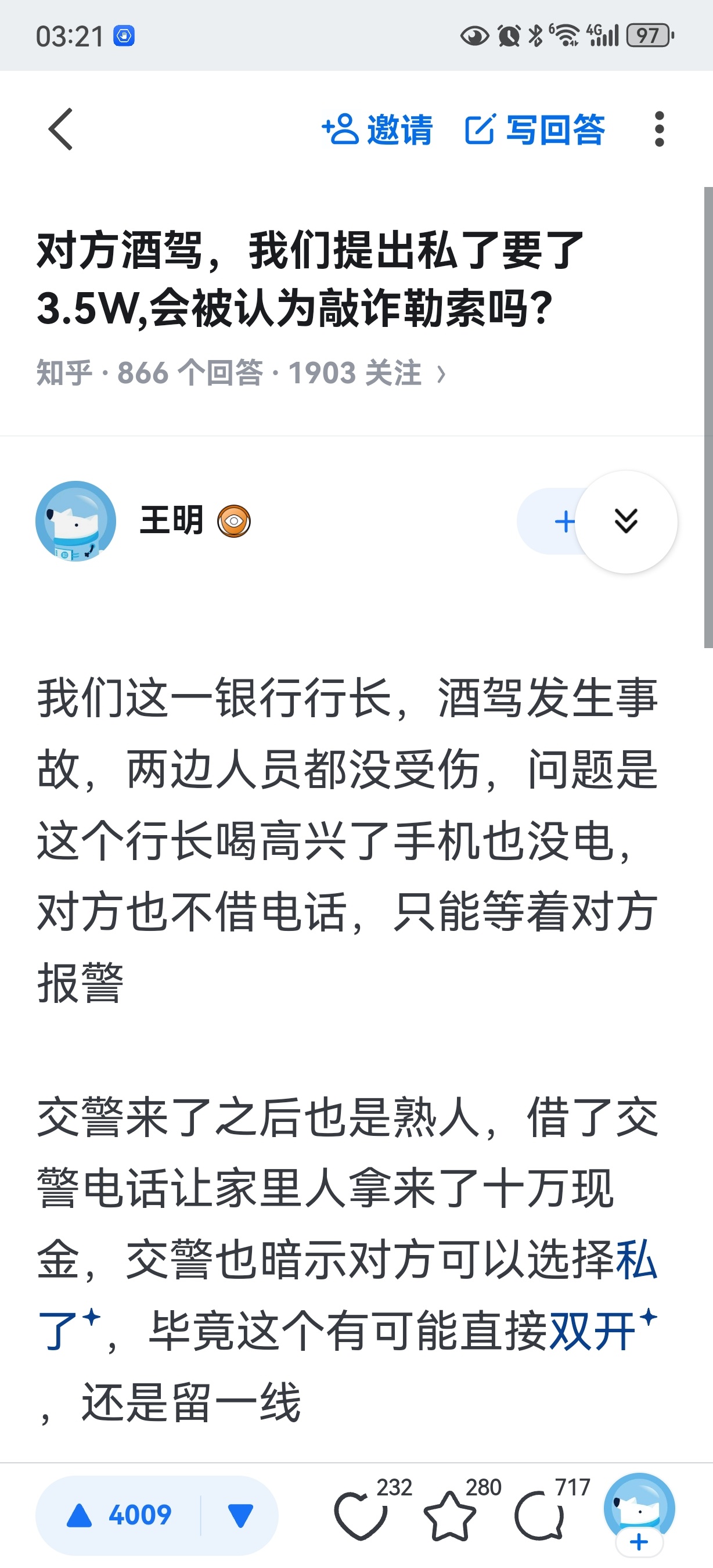The image size is (713, 1568).
Task: Tap the bottom avatar with the plus badge
Action: (x=639, y=1512)
